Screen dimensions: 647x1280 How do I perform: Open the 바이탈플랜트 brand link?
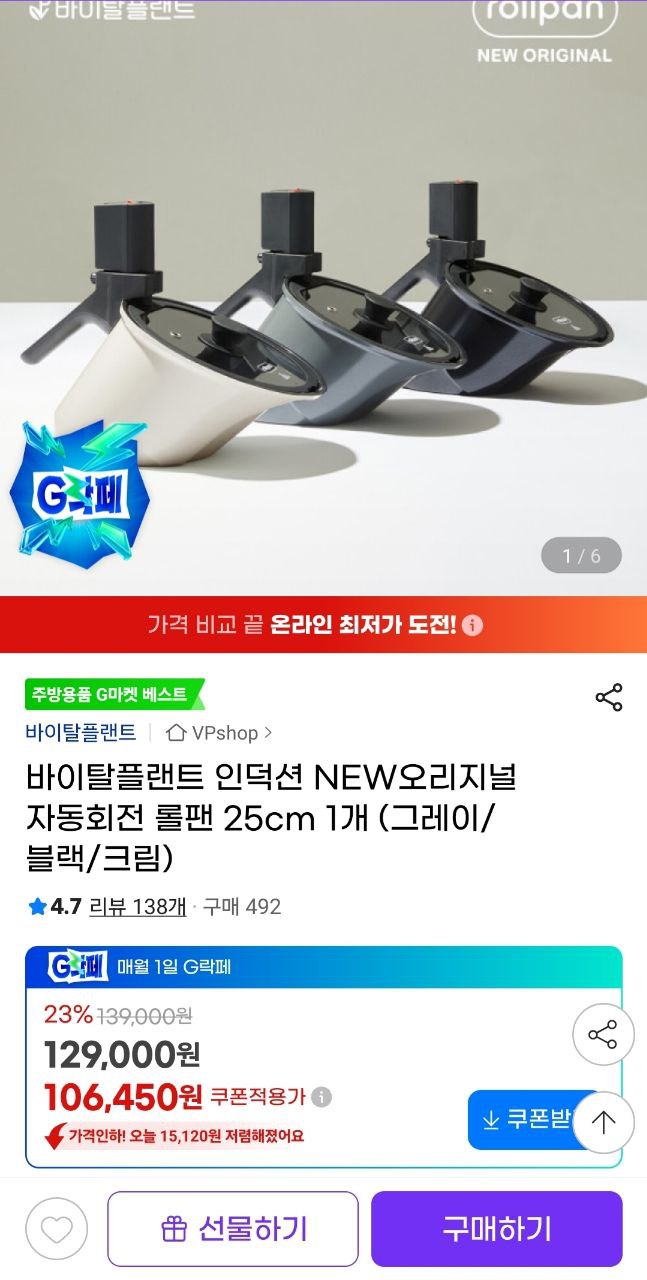pos(81,732)
